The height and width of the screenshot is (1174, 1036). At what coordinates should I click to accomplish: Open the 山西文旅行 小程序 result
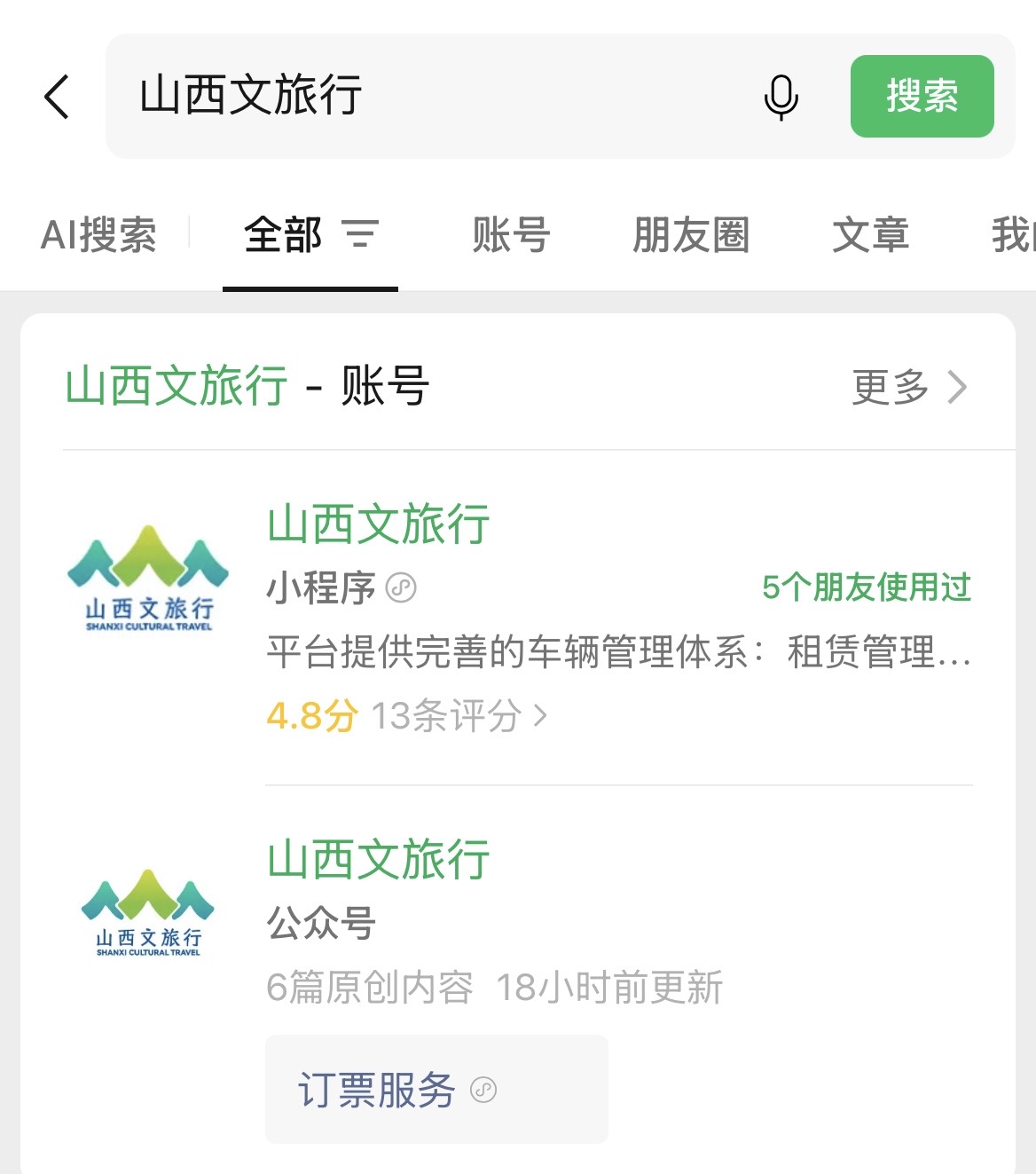pyautogui.click(x=518, y=618)
